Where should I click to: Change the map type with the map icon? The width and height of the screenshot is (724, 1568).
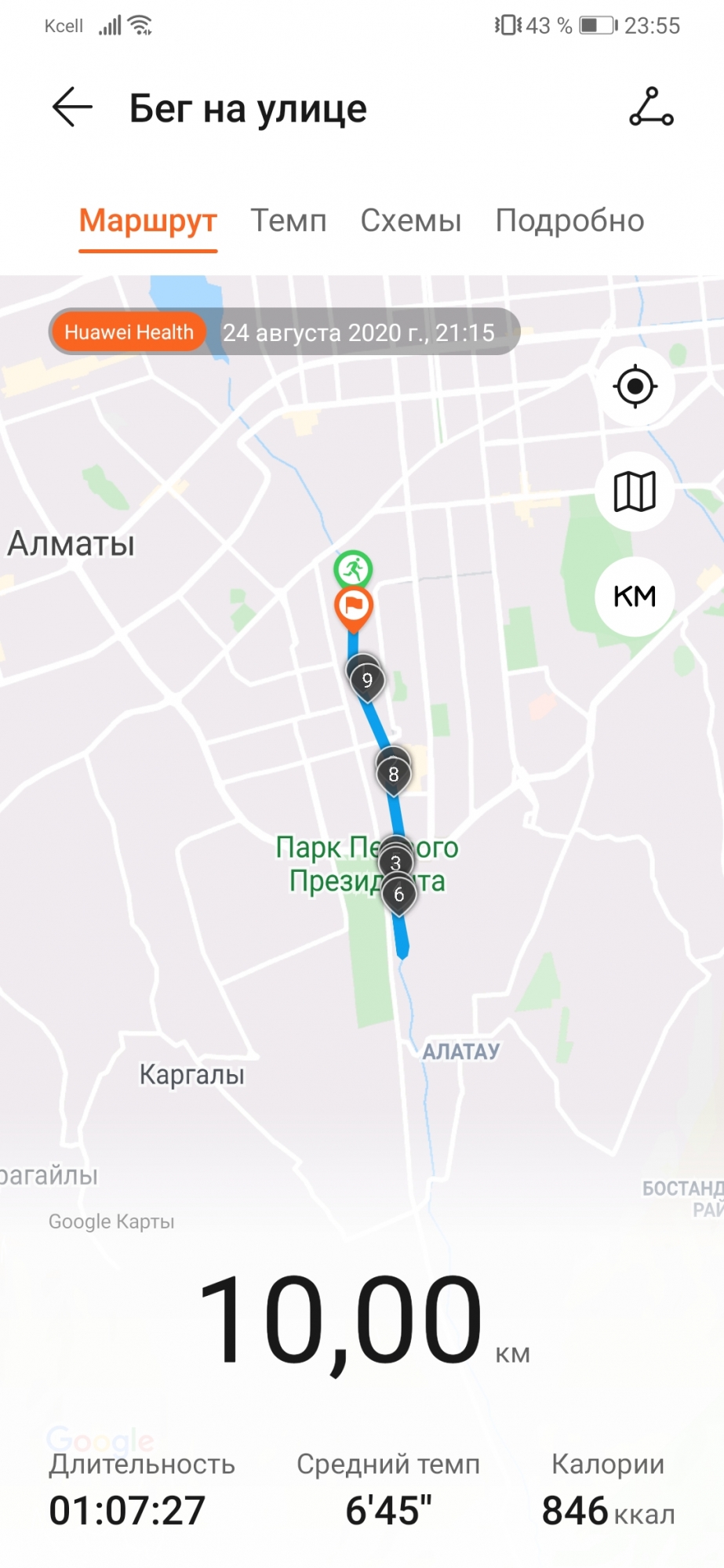coord(635,492)
